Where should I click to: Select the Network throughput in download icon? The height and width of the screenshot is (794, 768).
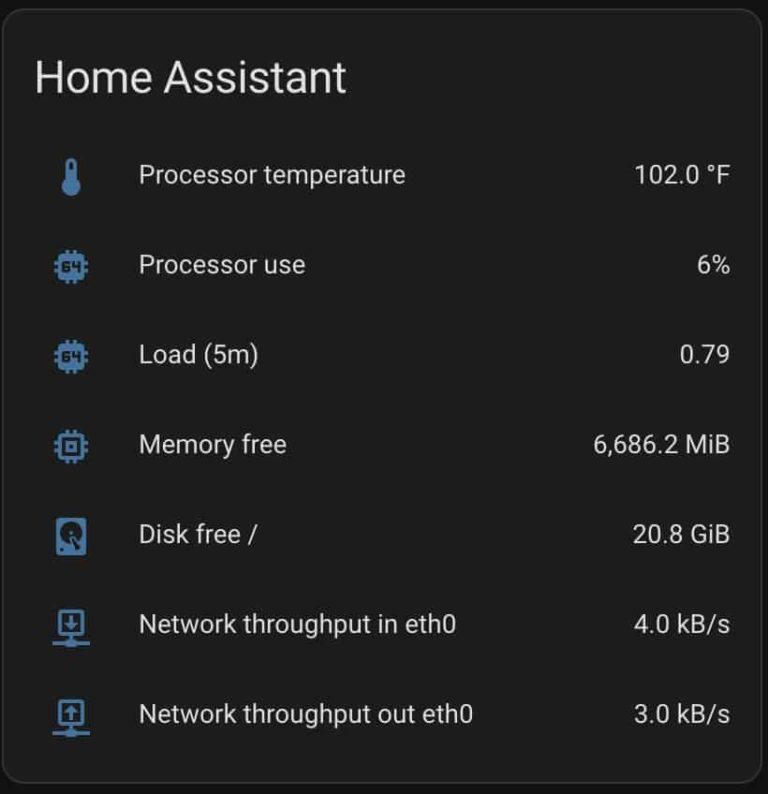[x=70, y=624]
